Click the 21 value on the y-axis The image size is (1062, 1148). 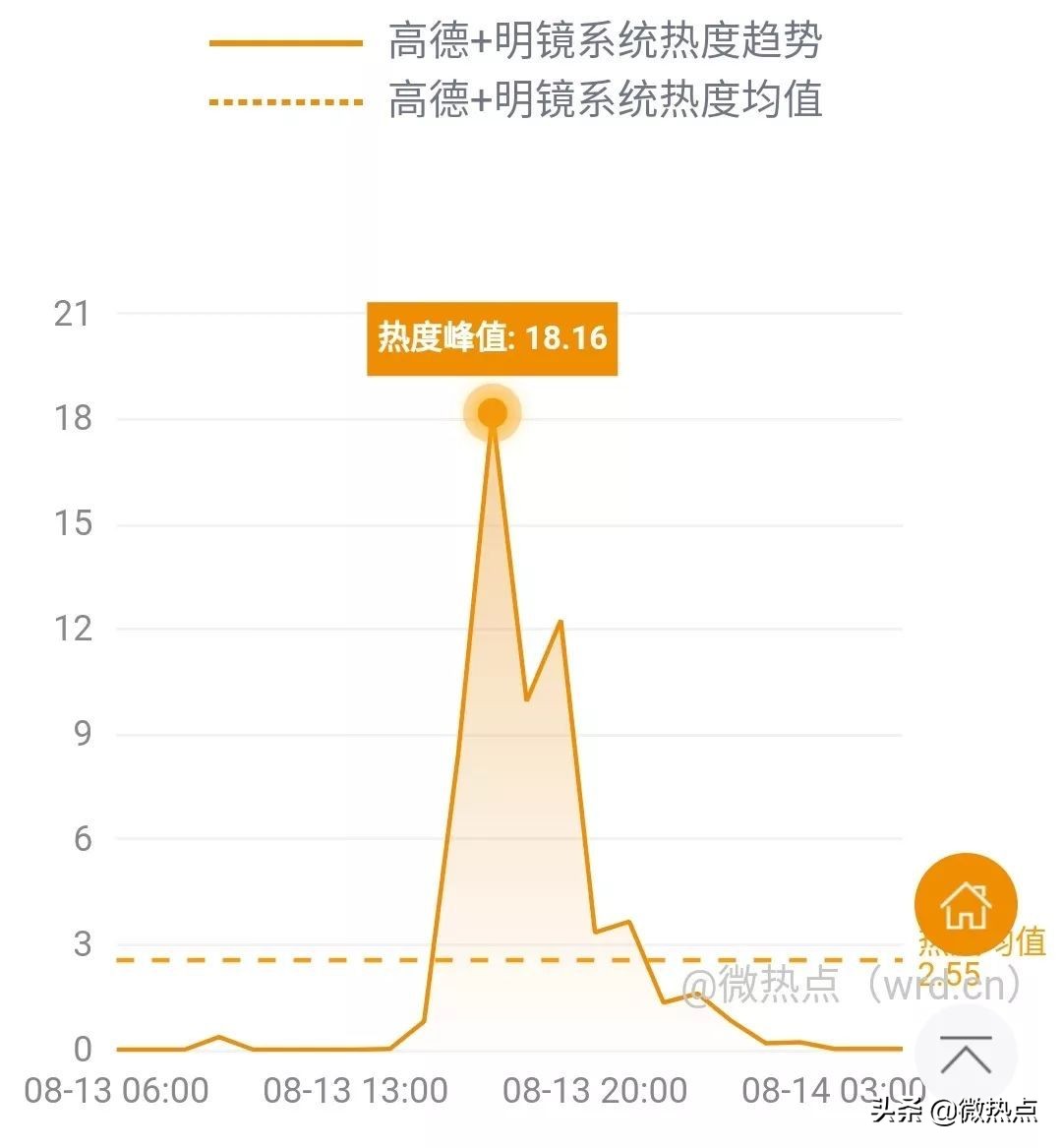[73, 314]
